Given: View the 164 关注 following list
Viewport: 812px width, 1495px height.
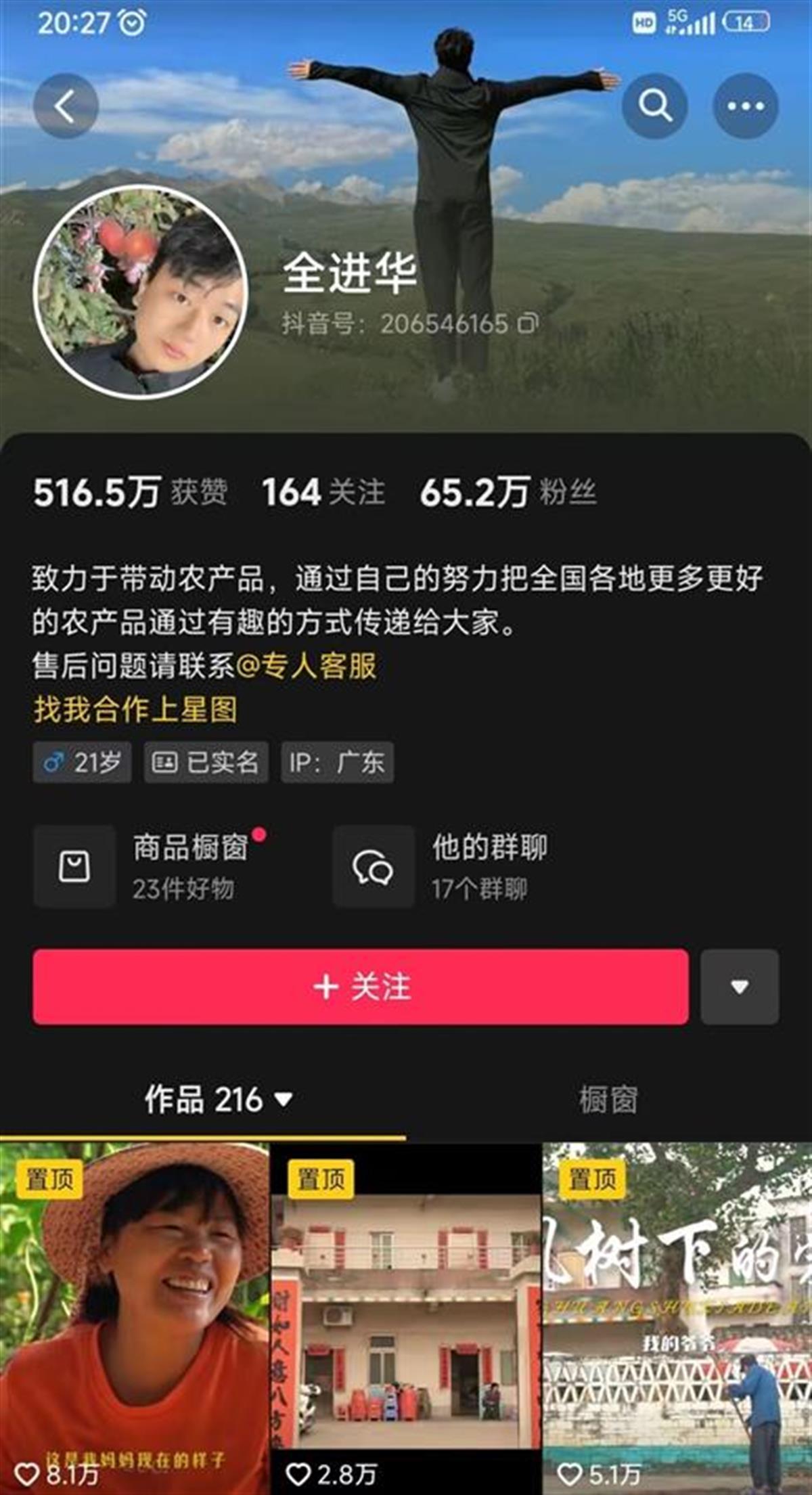Looking at the screenshot, I should [323, 492].
